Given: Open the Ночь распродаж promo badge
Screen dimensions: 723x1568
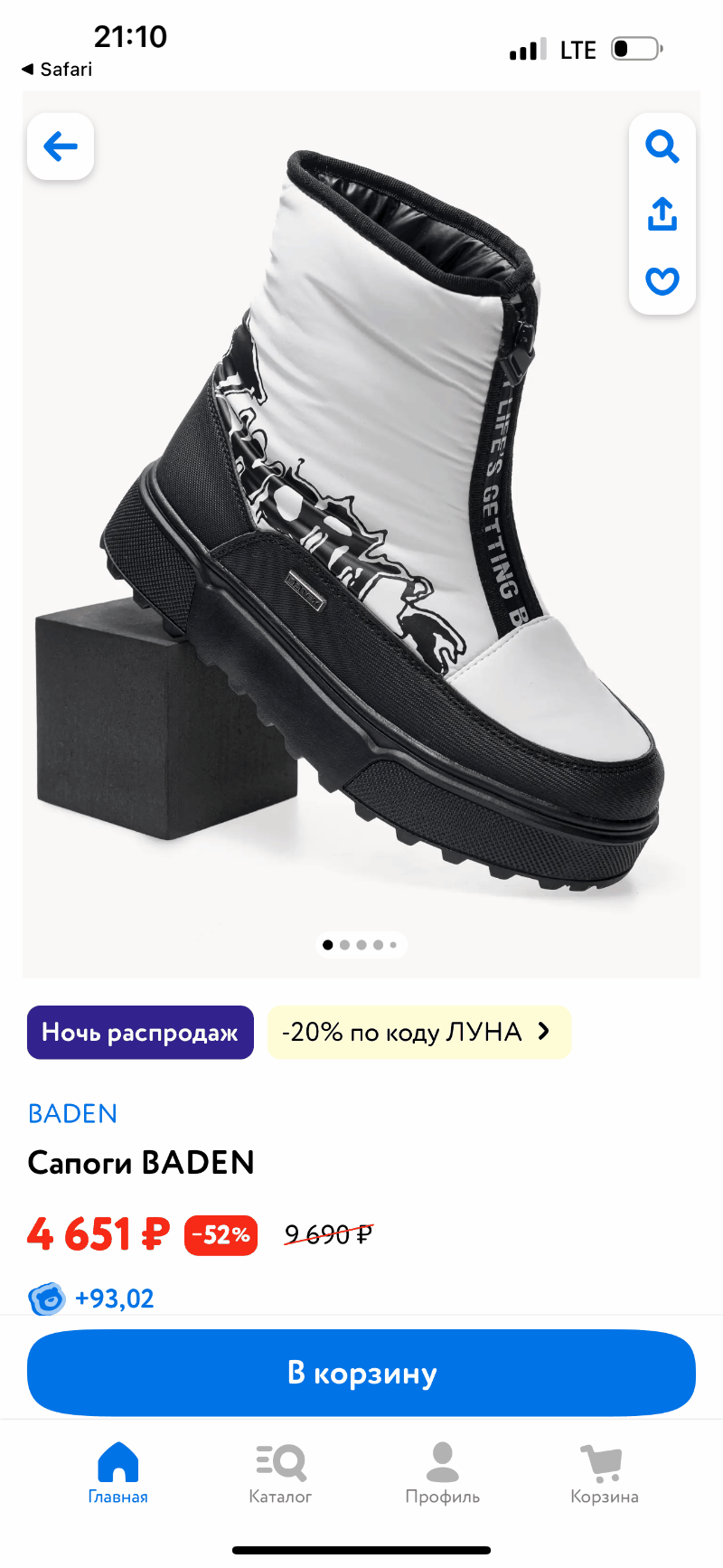Looking at the screenshot, I should pyautogui.click(x=140, y=1032).
